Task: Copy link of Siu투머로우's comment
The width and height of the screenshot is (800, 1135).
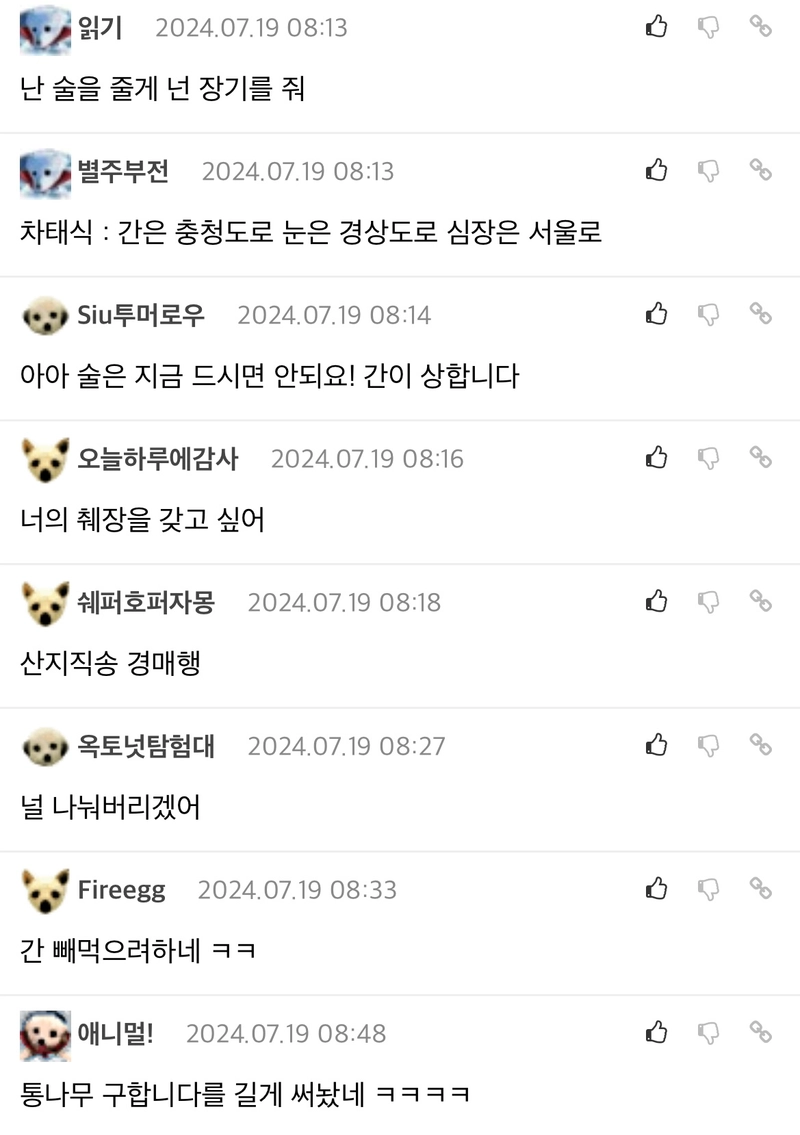Action: click(761, 314)
